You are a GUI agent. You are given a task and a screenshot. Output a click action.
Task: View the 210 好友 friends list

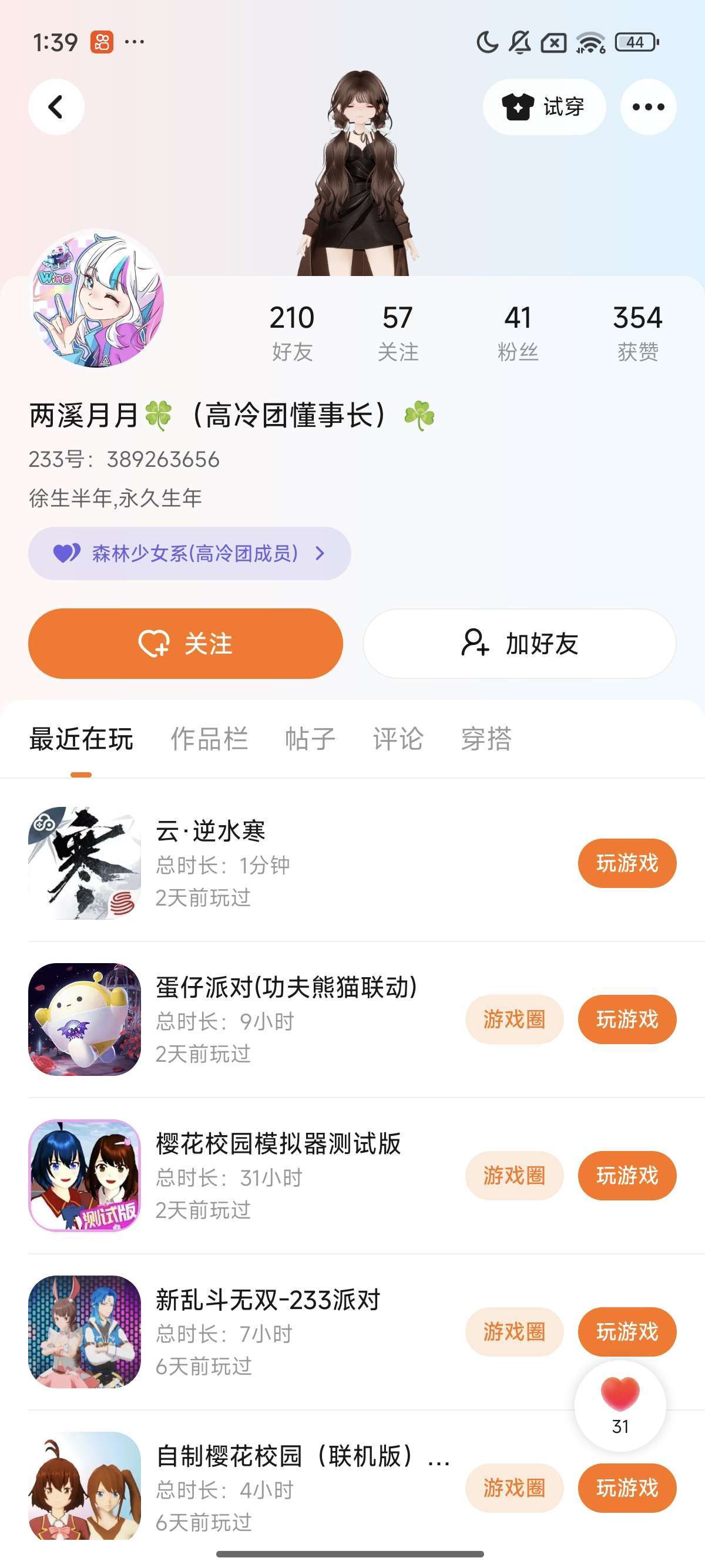[292, 332]
